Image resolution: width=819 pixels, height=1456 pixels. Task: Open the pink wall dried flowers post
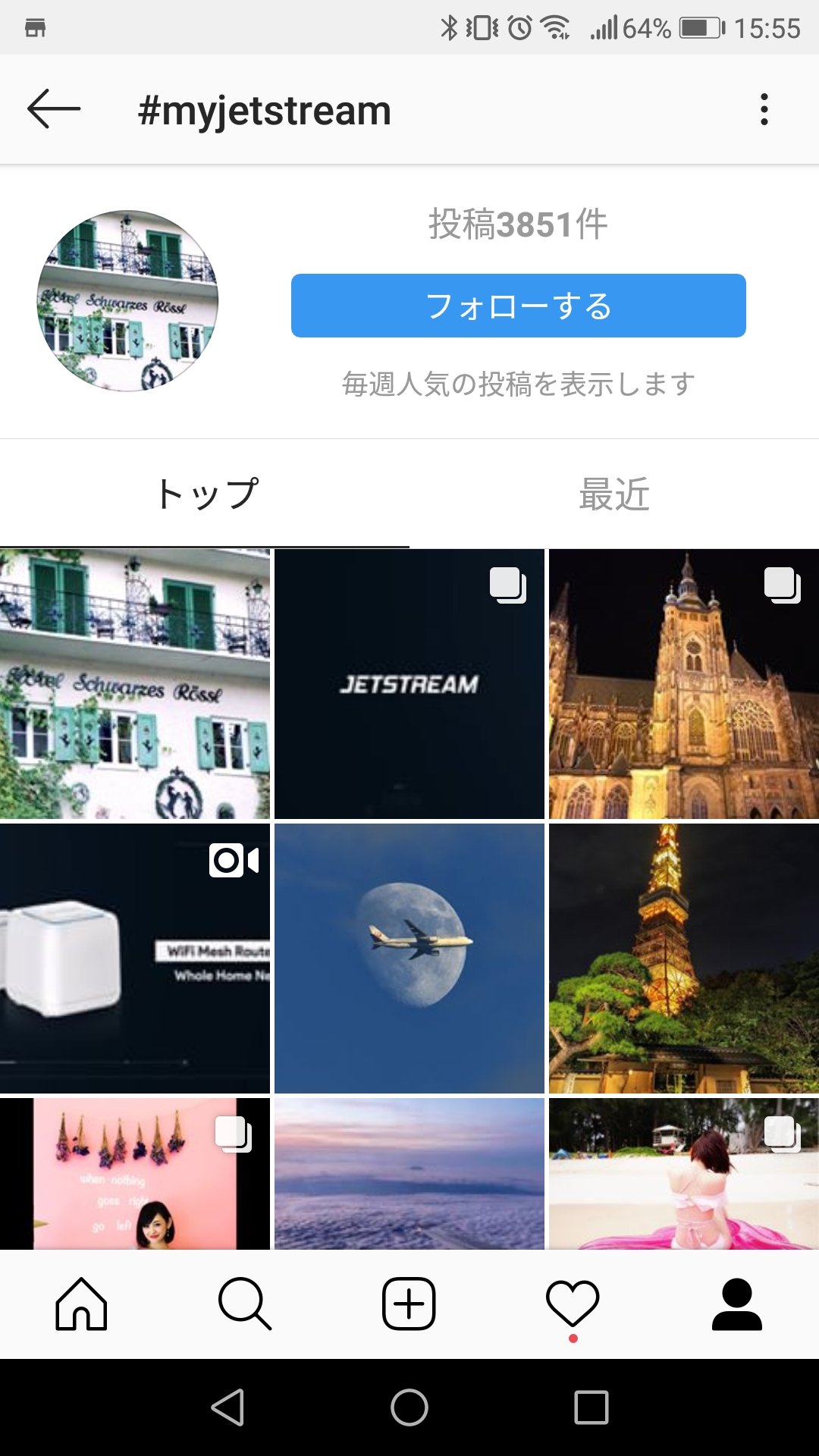[135, 1174]
